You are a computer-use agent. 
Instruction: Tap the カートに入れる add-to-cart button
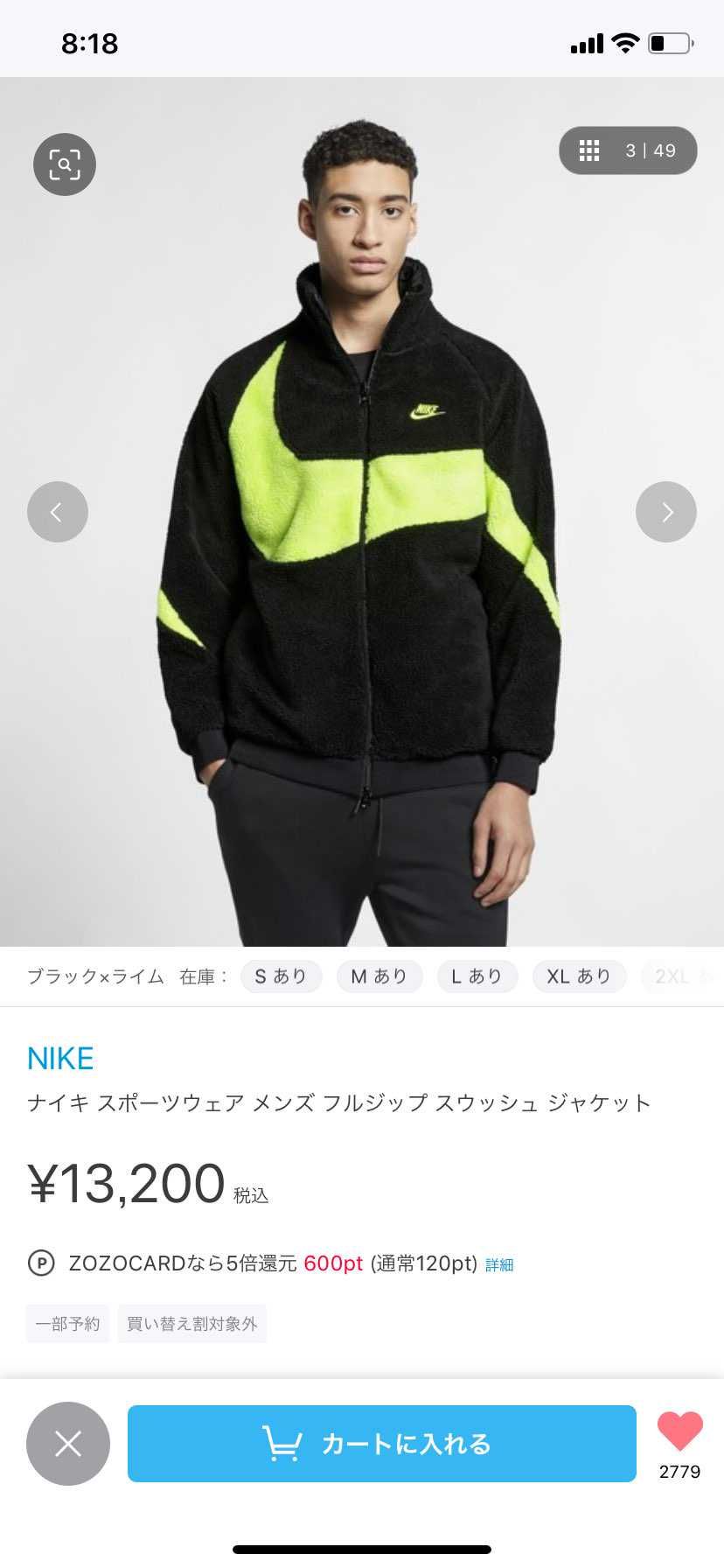coord(382,1444)
